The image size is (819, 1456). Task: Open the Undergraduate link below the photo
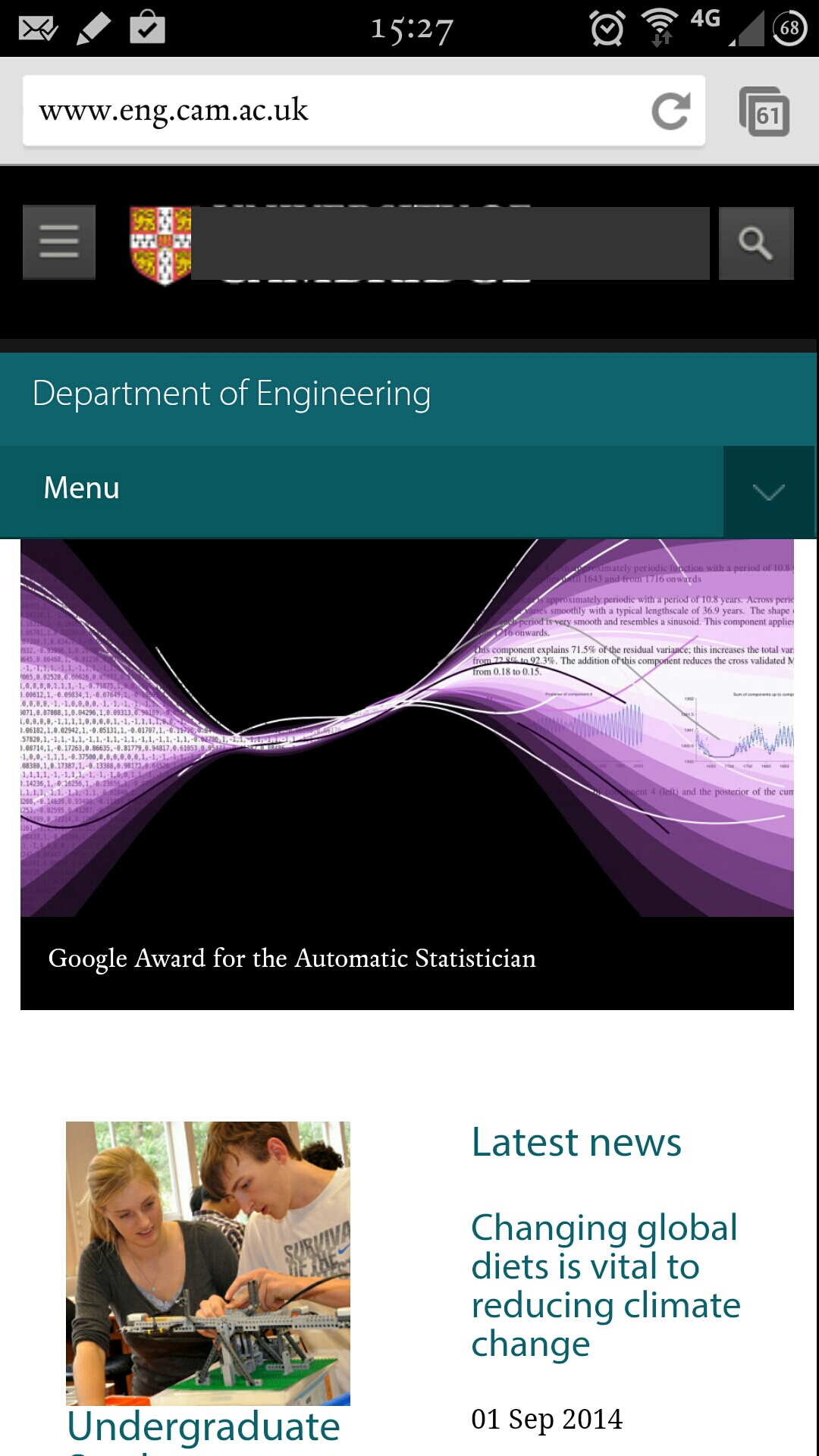(203, 1427)
